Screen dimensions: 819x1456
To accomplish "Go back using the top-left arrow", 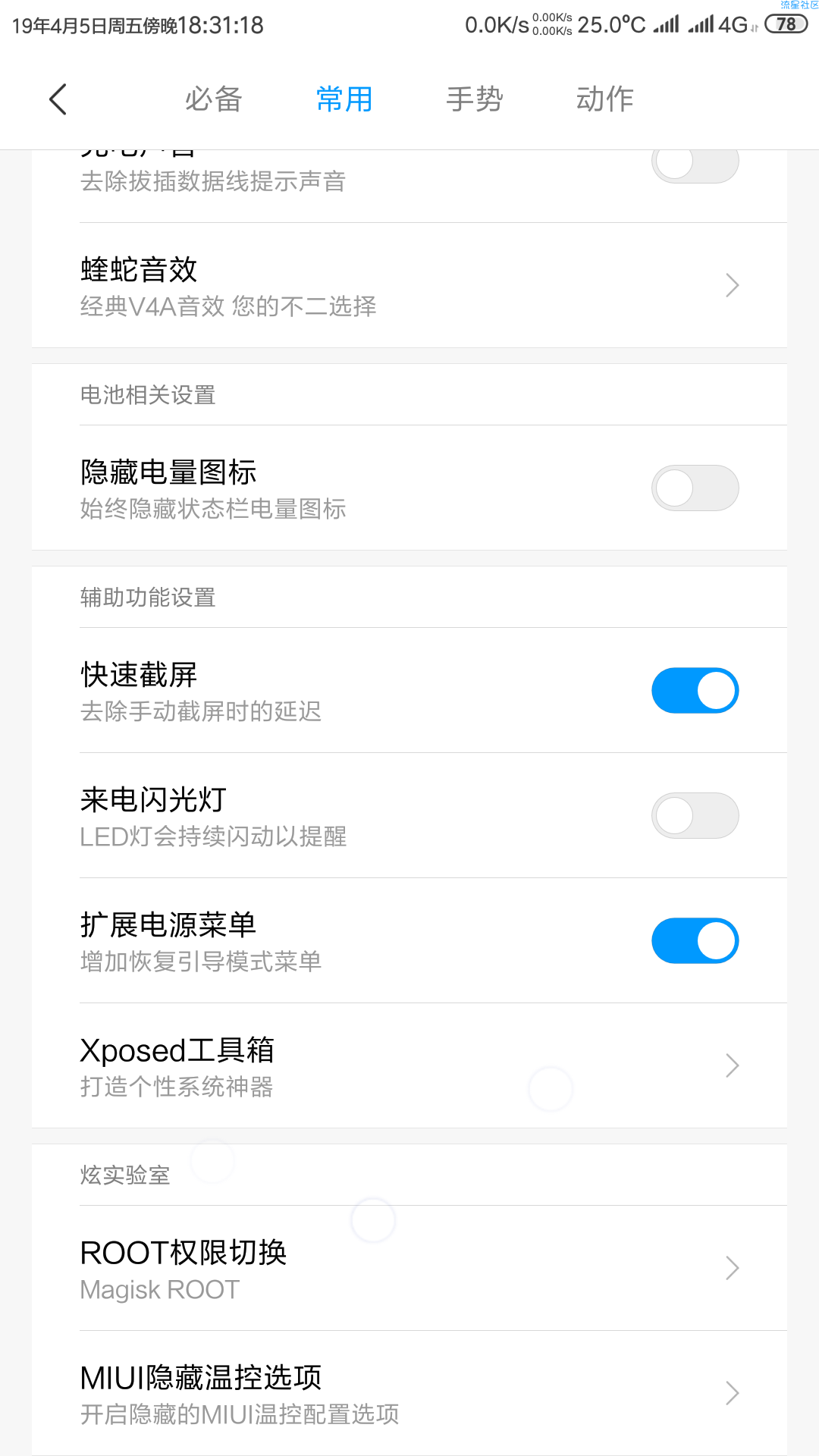I will (58, 99).
